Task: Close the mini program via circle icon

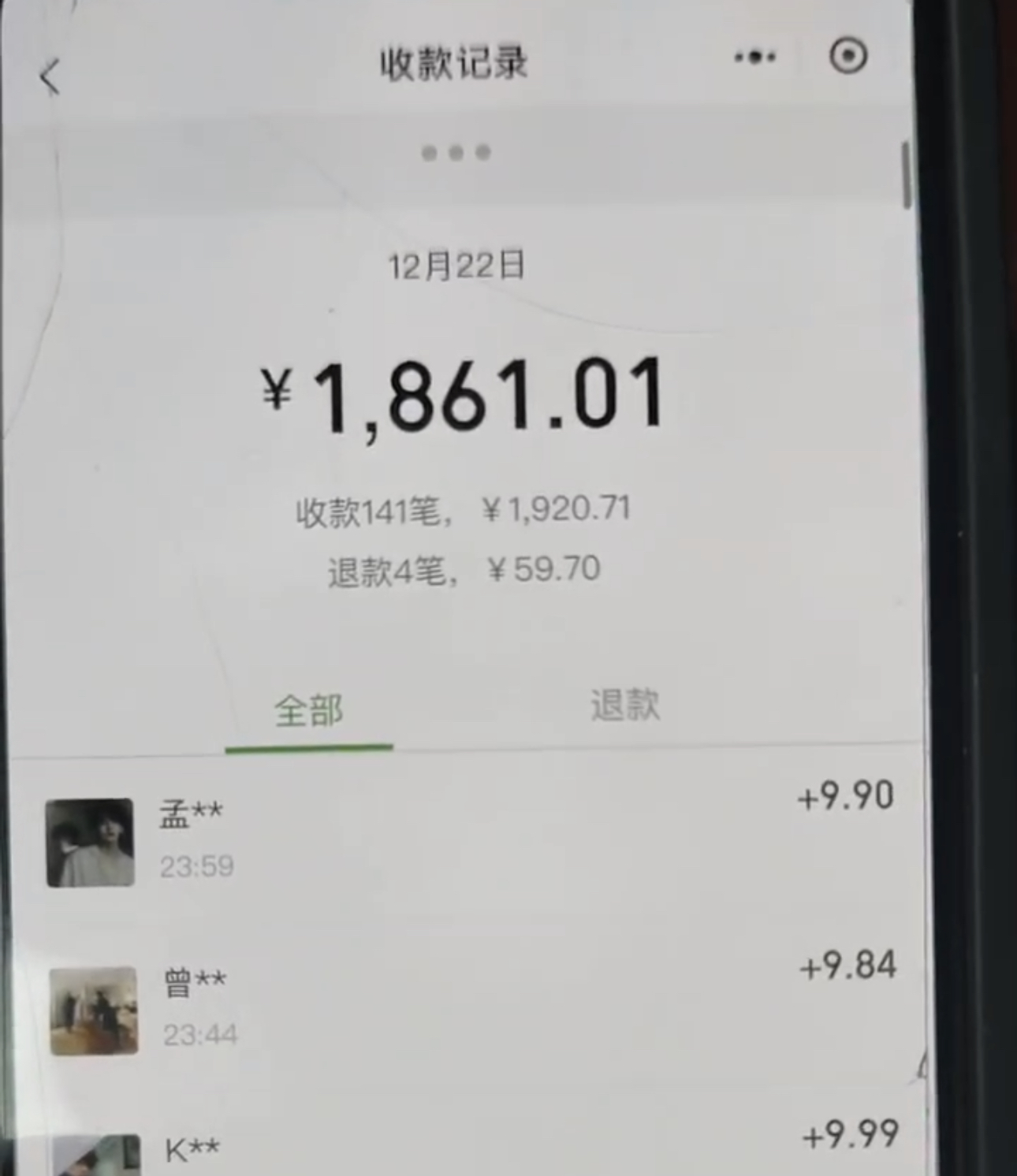Action: 848,55
